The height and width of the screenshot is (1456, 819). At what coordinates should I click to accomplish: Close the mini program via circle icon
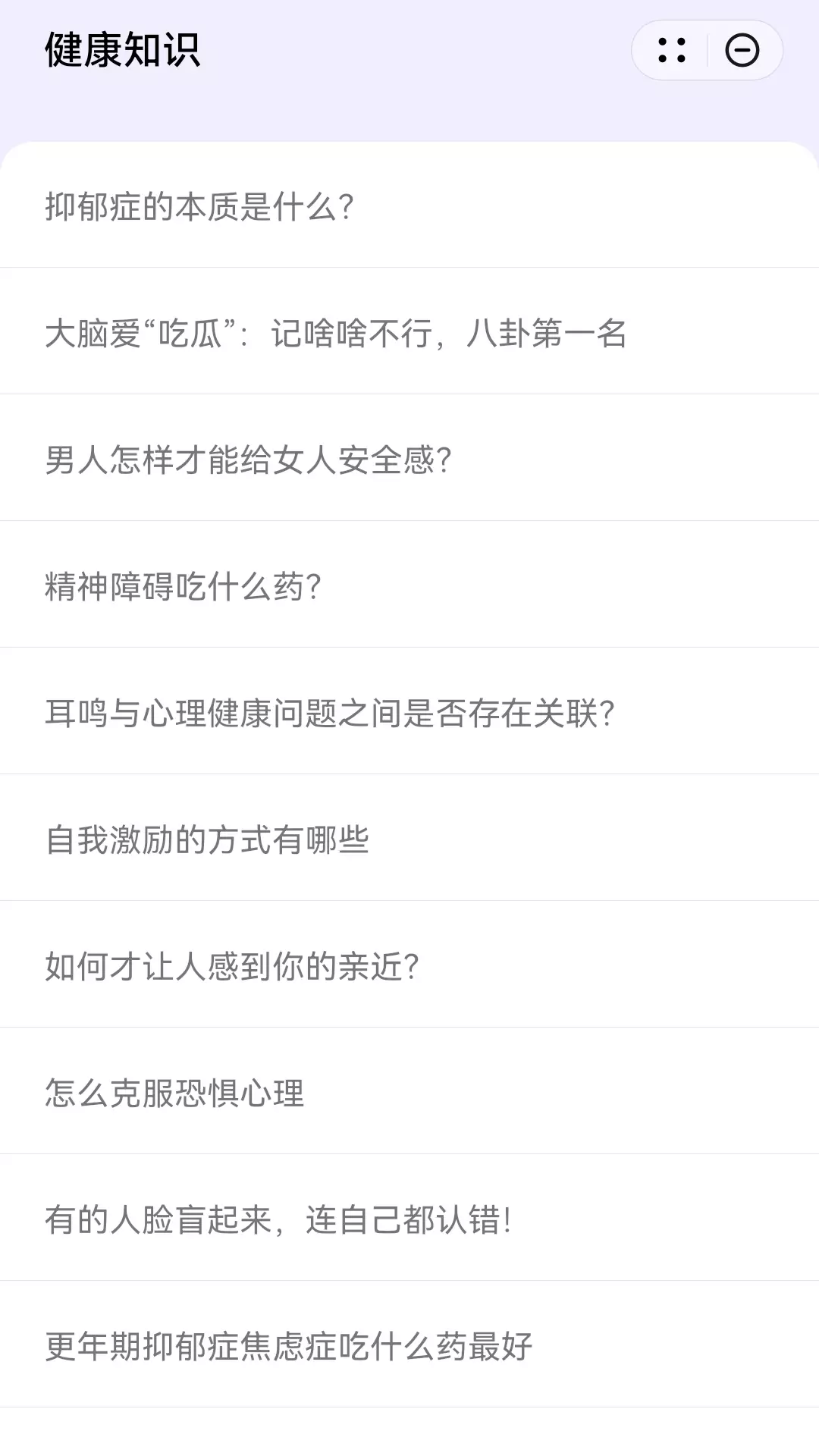[x=742, y=51]
